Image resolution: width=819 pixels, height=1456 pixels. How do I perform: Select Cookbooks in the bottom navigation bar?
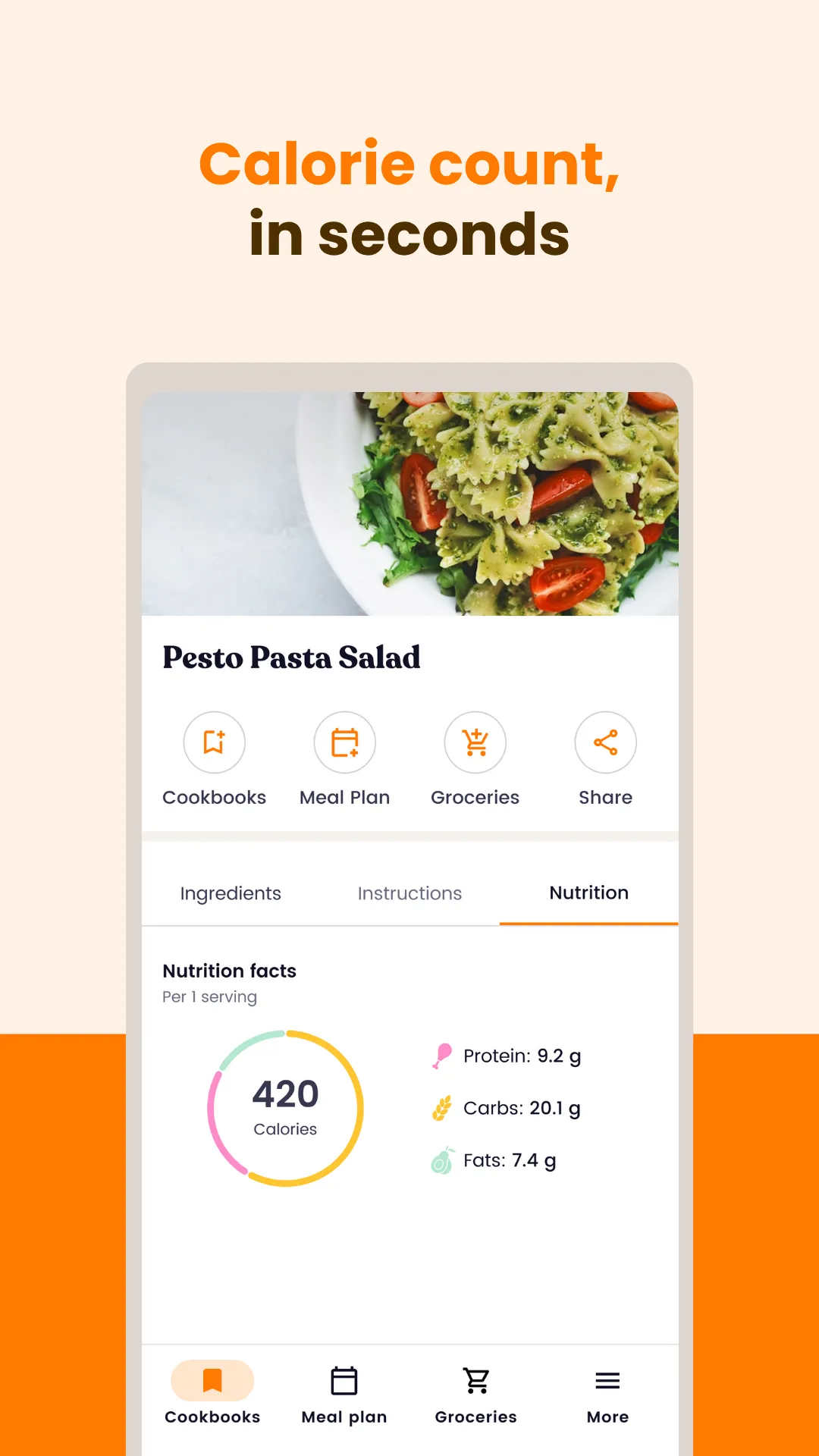(213, 1395)
